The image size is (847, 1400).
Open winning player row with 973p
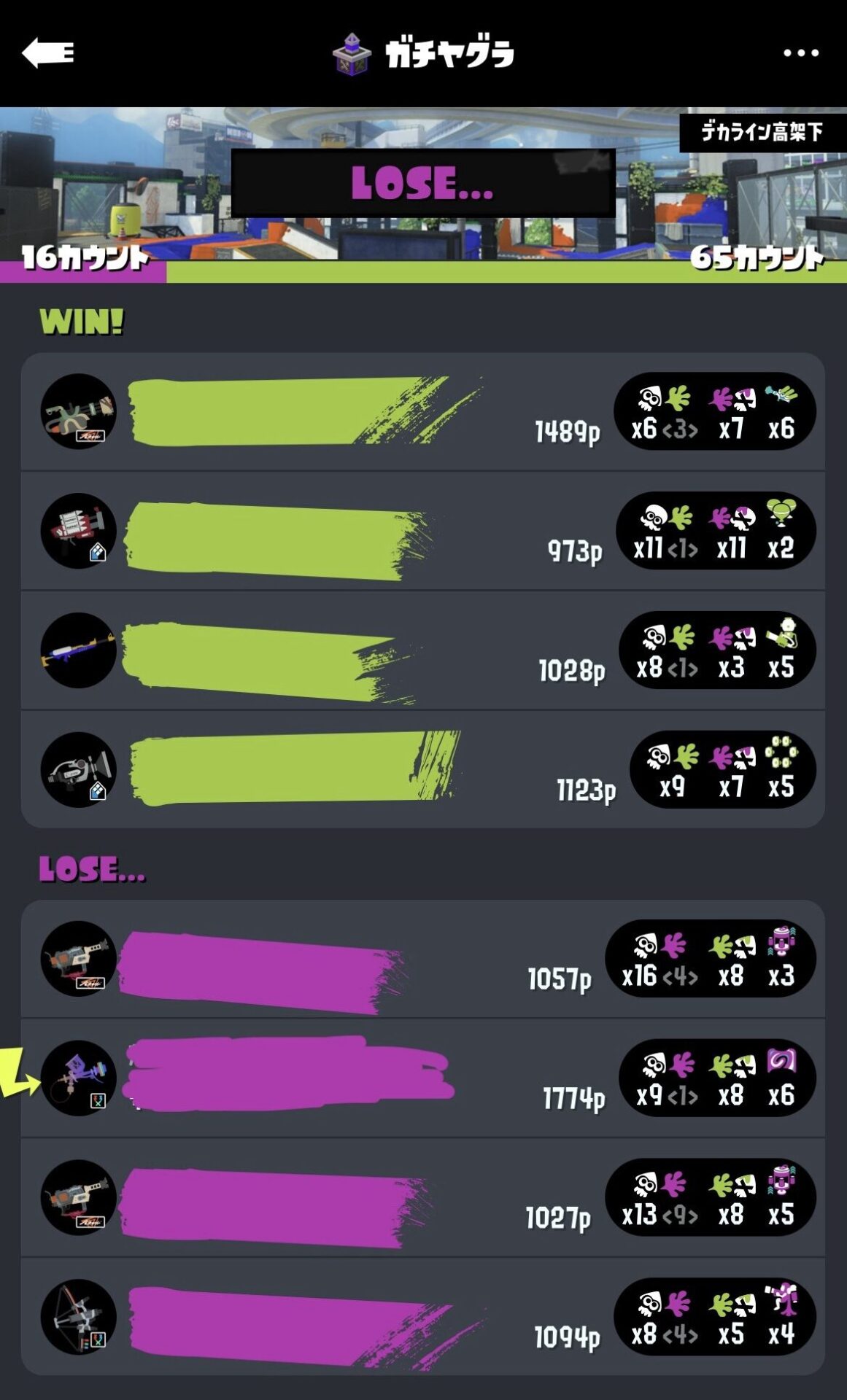click(x=423, y=532)
